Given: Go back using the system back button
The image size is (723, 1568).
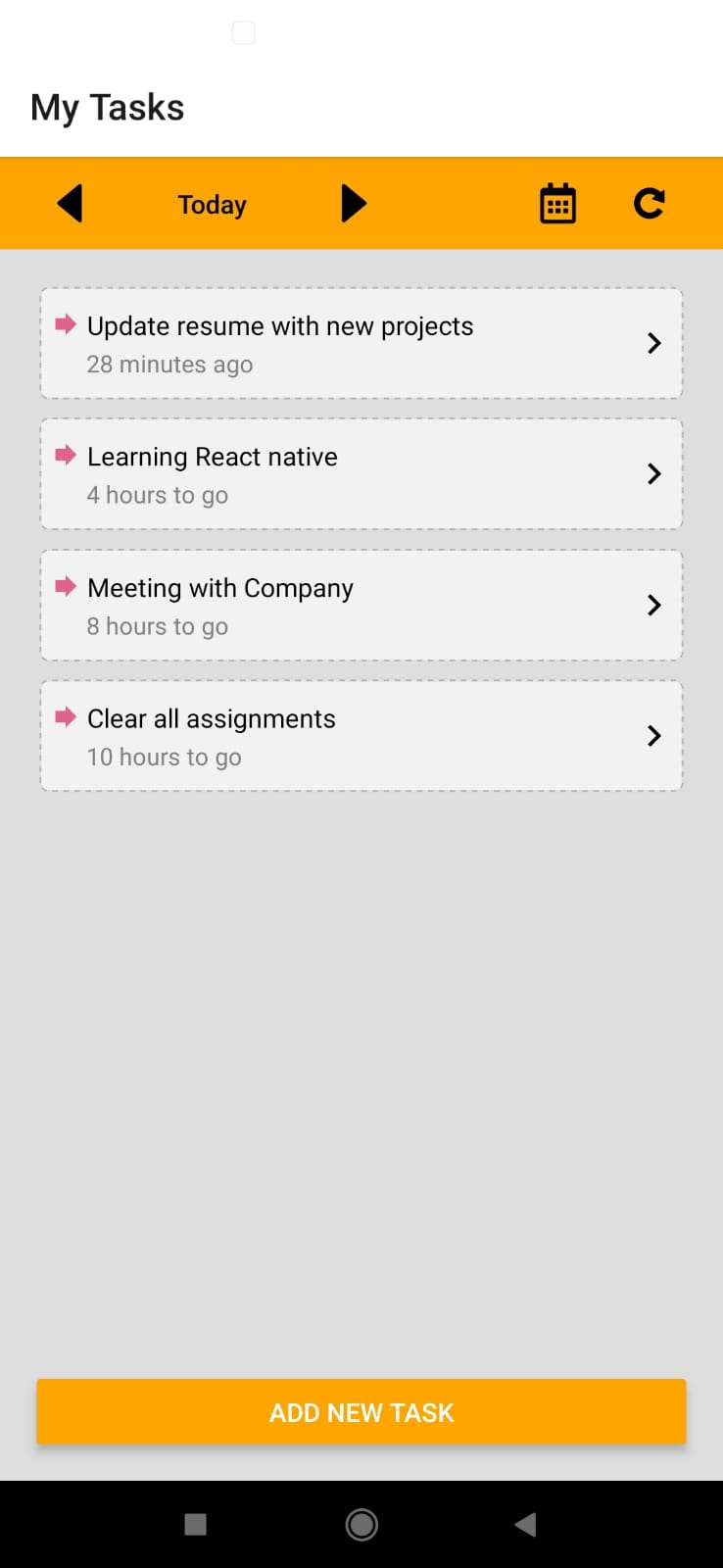Looking at the screenshot, I should tap(525, 1524).
